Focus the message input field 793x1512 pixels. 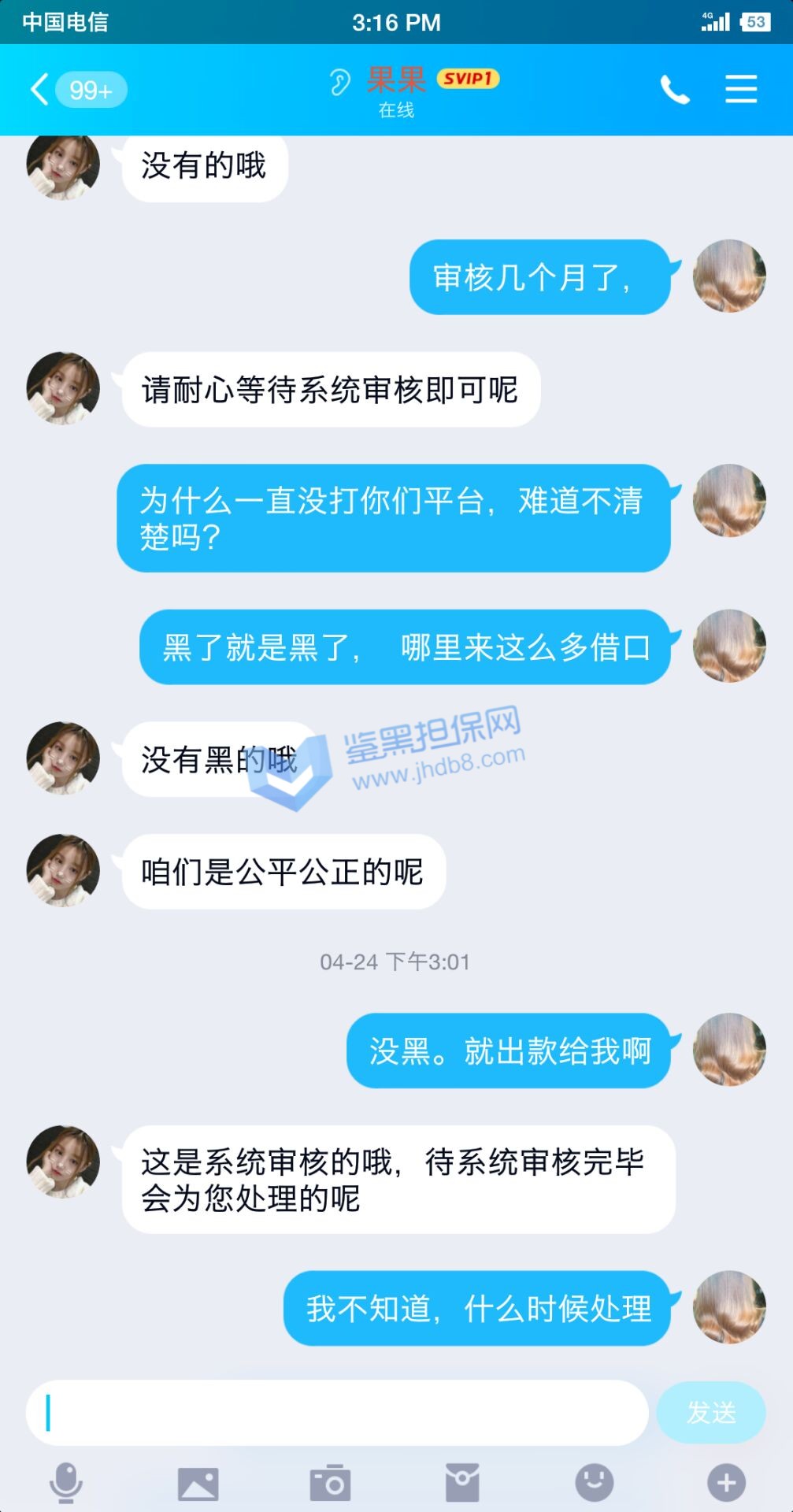[339, 1413]
